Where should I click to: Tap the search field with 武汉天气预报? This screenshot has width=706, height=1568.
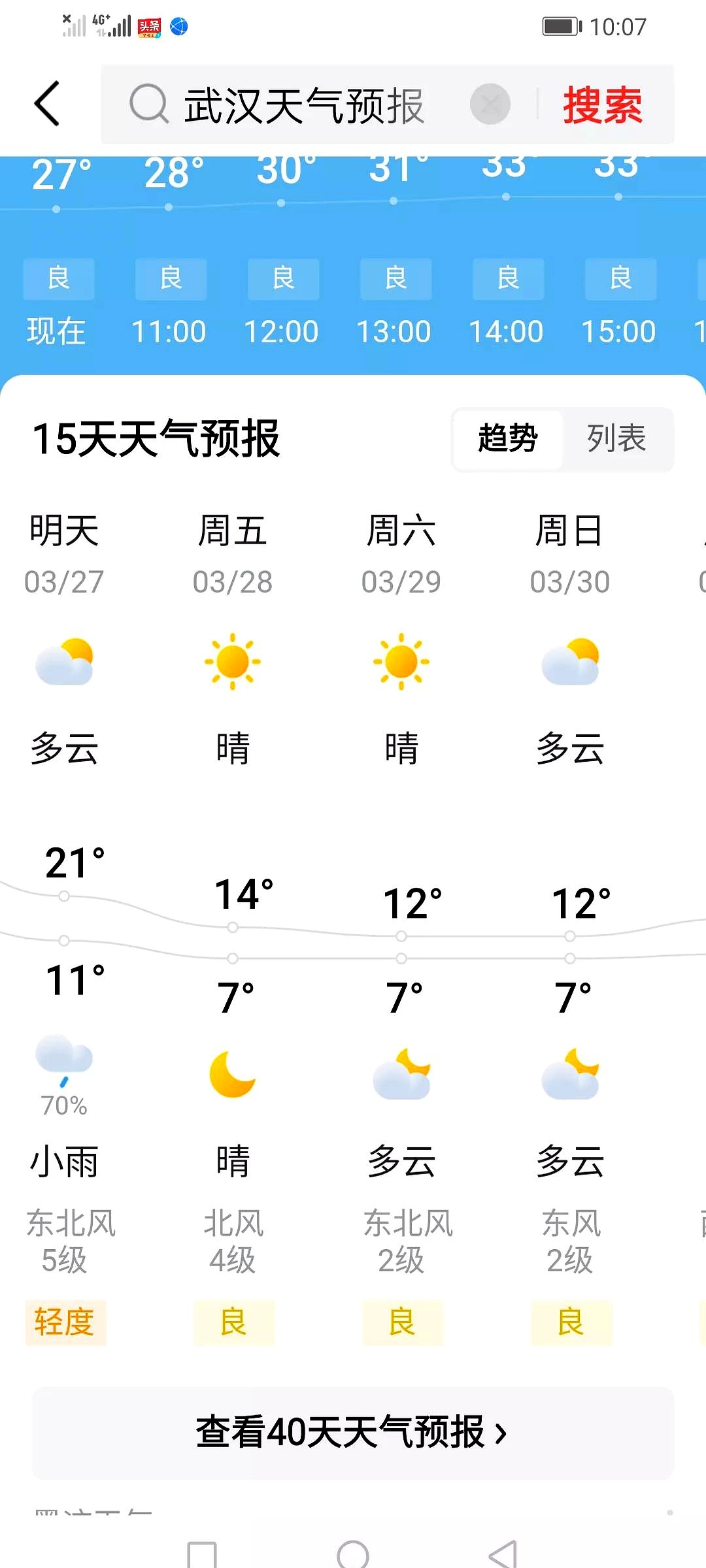(304, 105)
